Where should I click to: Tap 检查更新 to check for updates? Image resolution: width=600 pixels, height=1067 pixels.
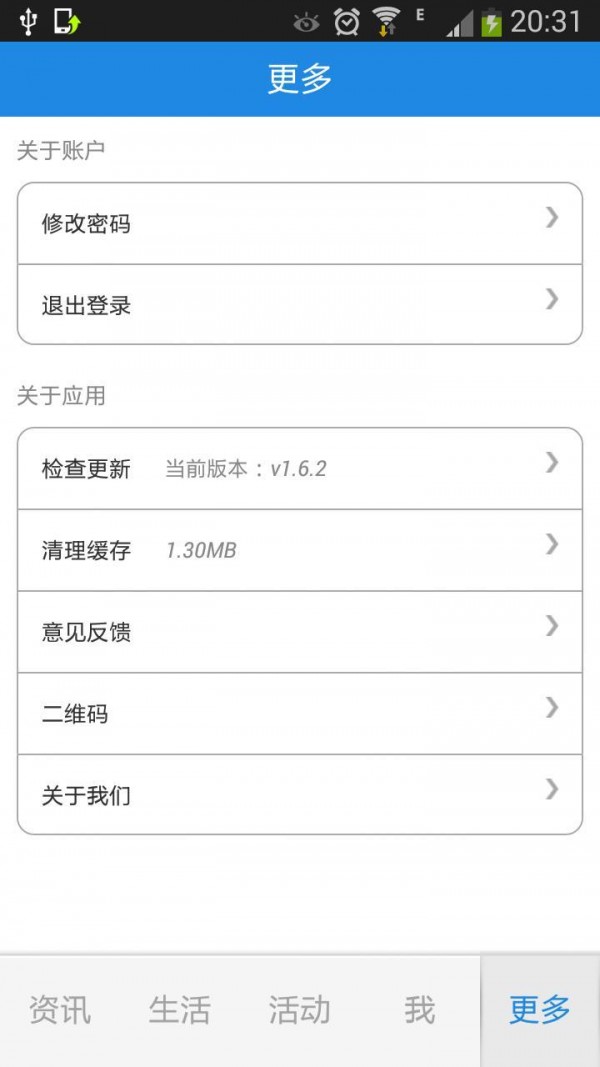(x=300, y=468)
